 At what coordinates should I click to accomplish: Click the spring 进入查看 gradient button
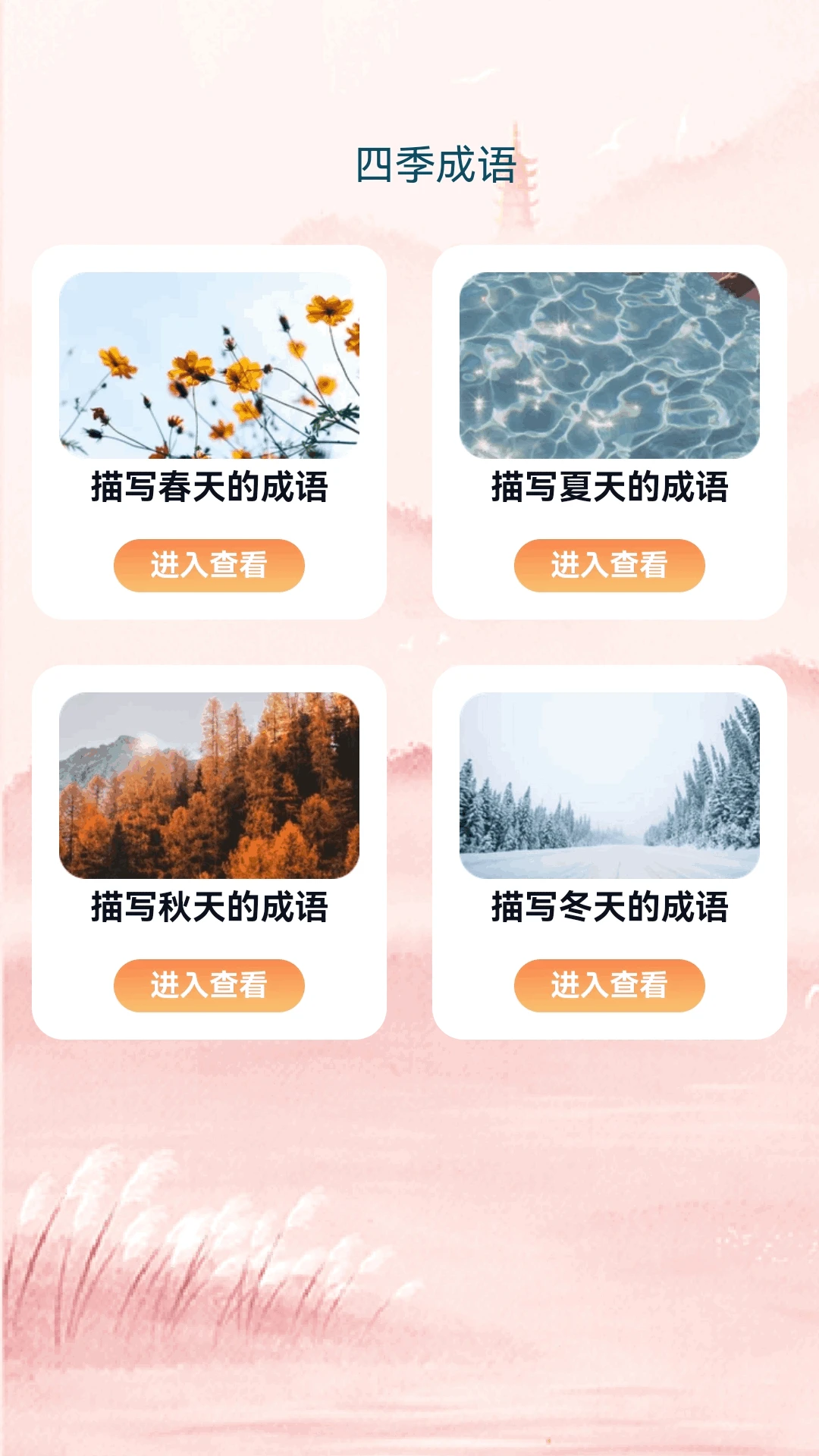tap(211, 565)
